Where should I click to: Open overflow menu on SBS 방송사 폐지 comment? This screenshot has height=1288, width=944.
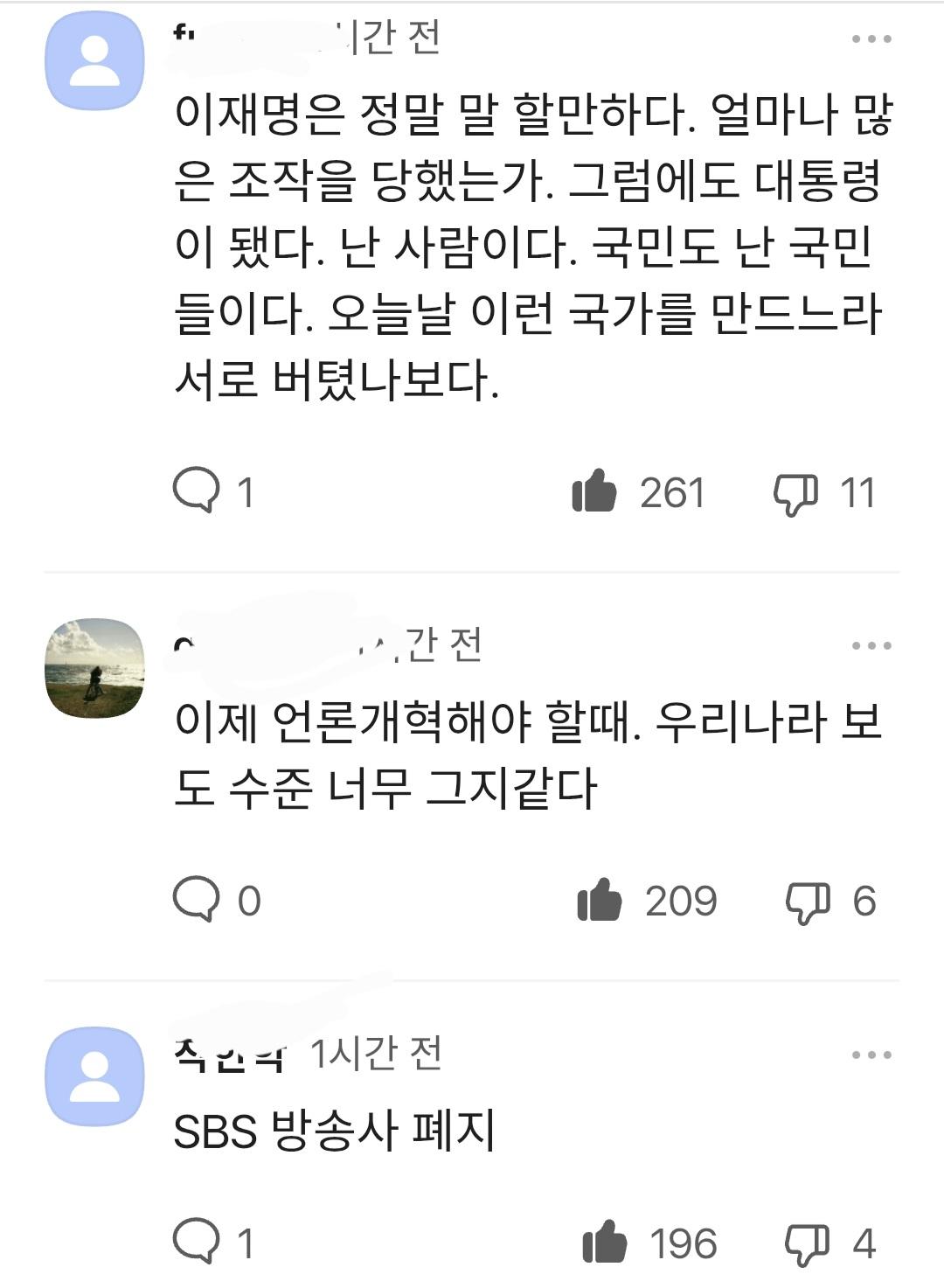pyautogui.click(x=871, y=1055)
